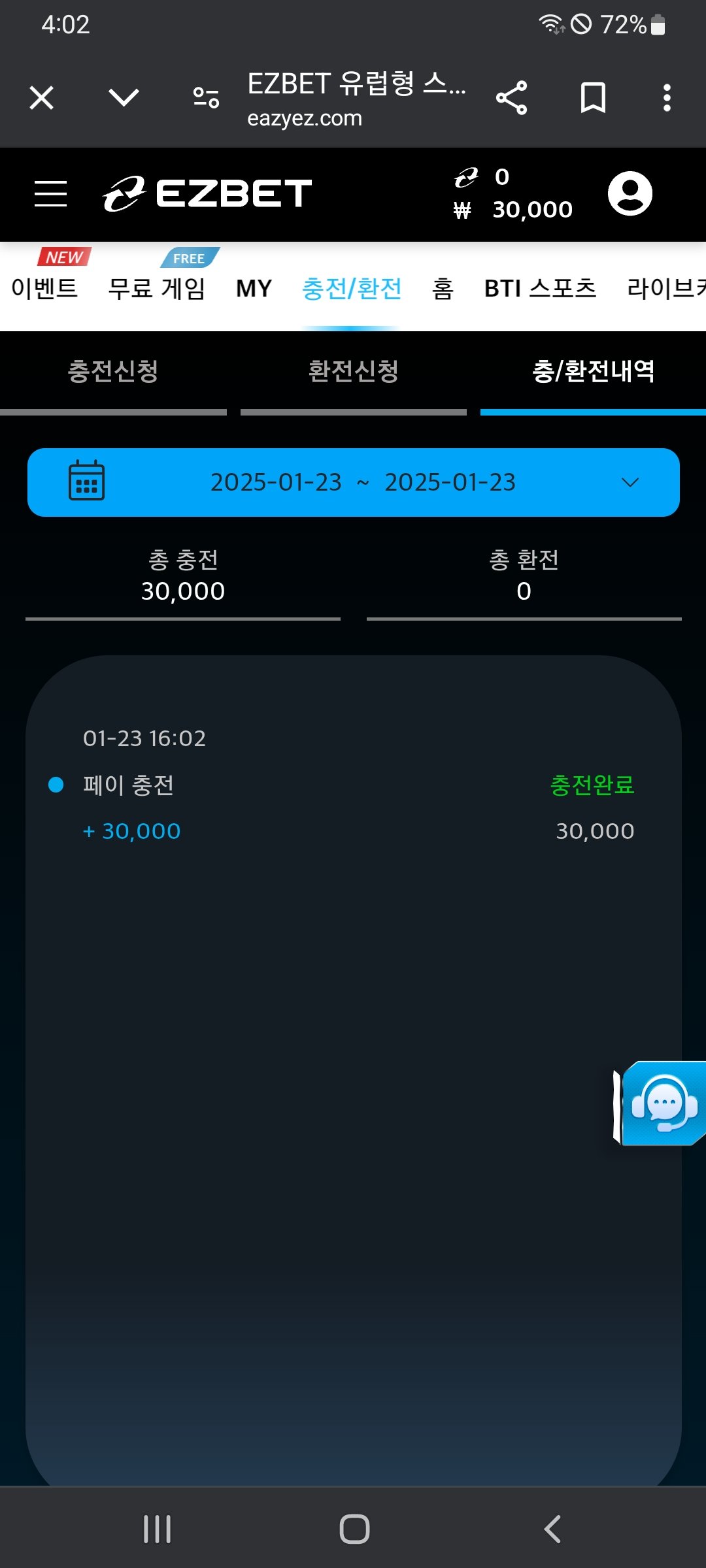Open the site settings icon beside the URL

point(206,98)
